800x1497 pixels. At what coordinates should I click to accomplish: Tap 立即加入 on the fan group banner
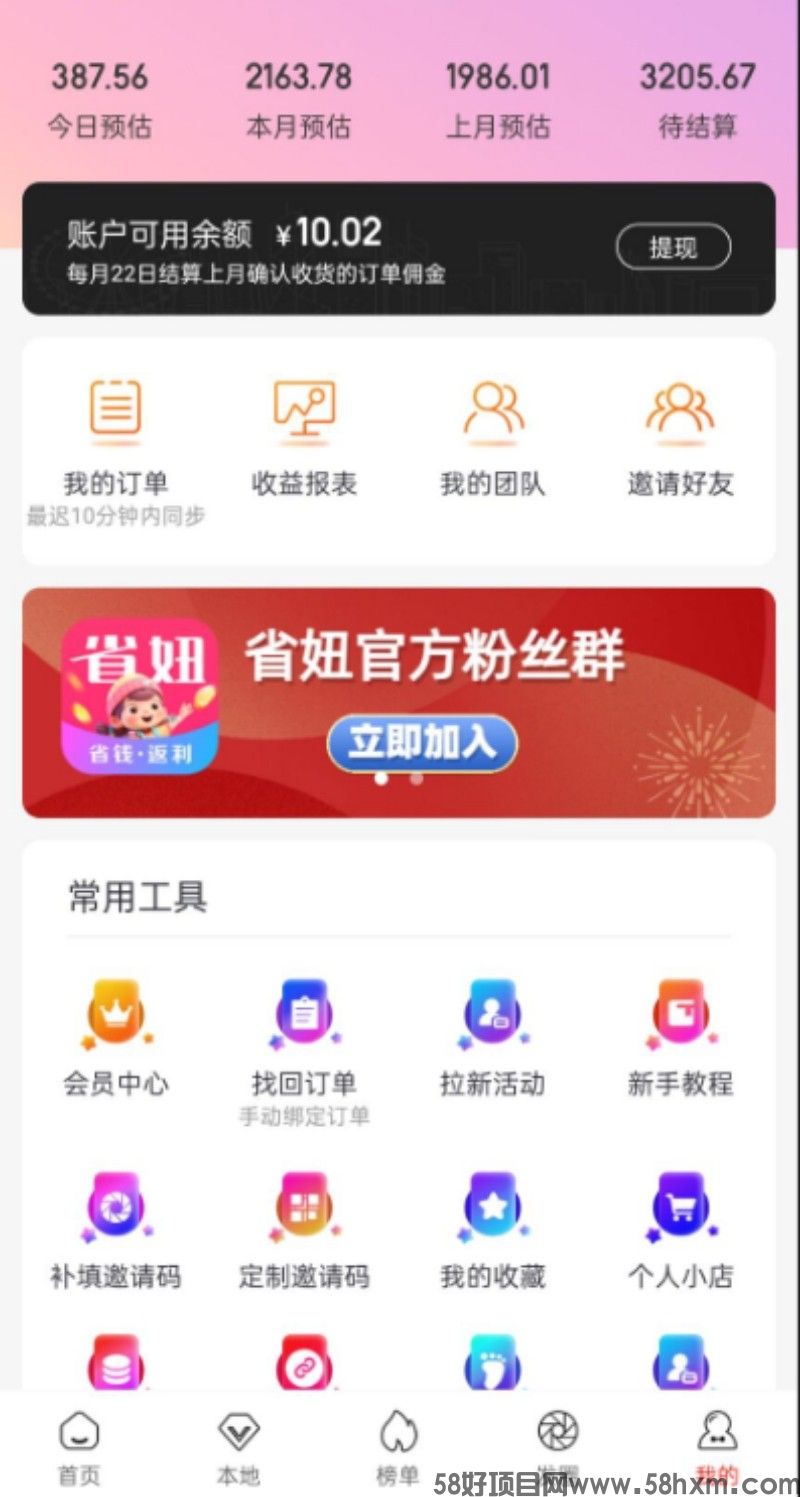(422, 743)
